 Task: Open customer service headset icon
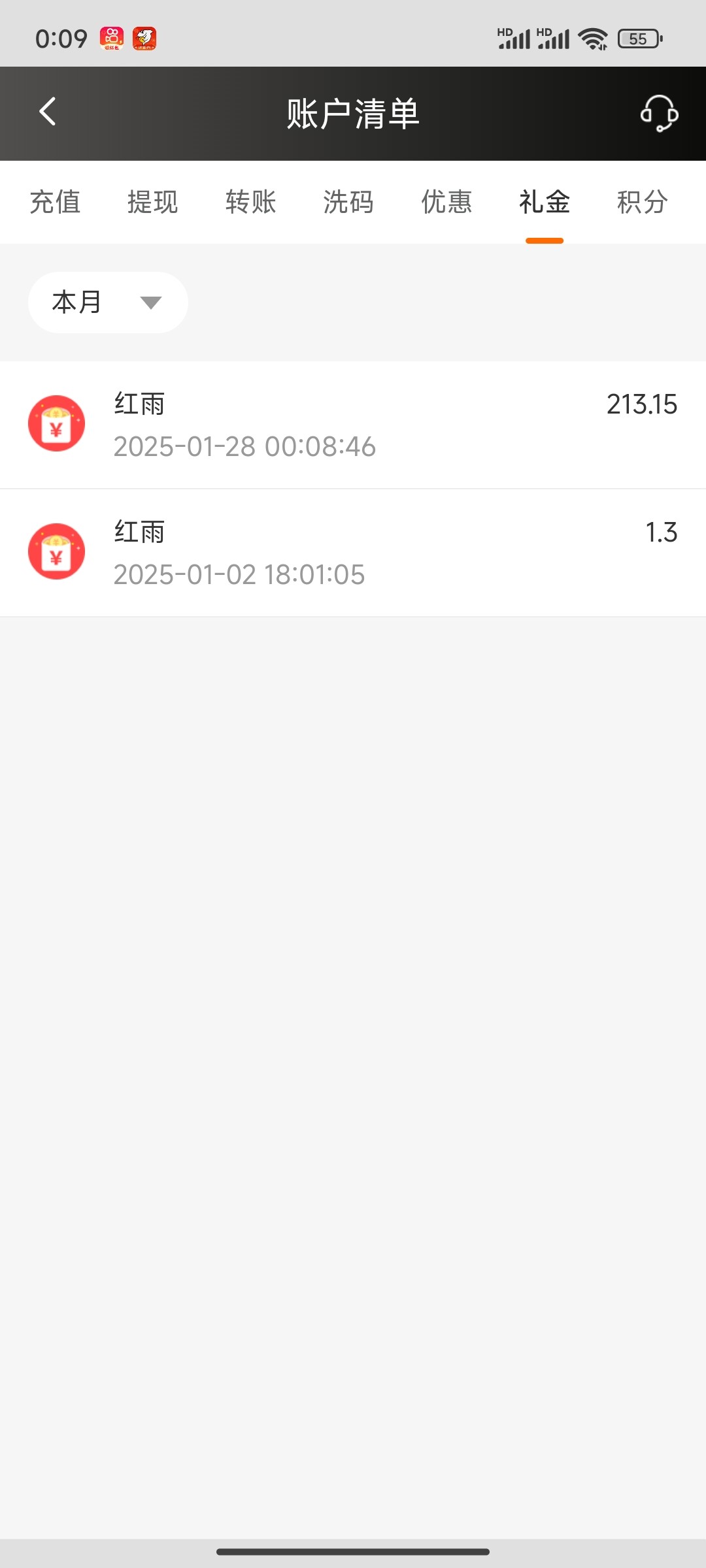tap(658, 113)
